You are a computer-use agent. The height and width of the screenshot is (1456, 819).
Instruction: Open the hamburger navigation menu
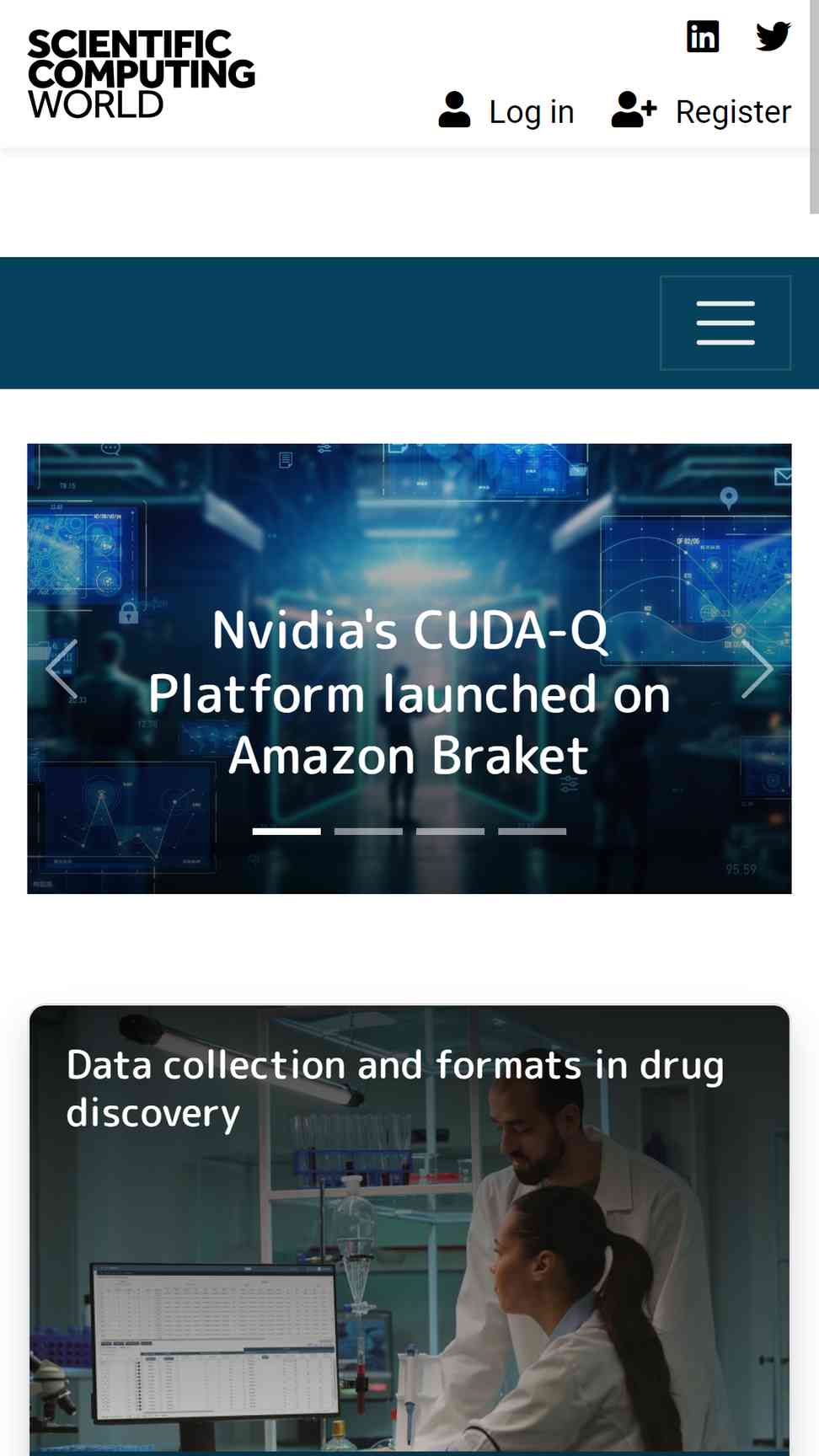click(725, 323)
